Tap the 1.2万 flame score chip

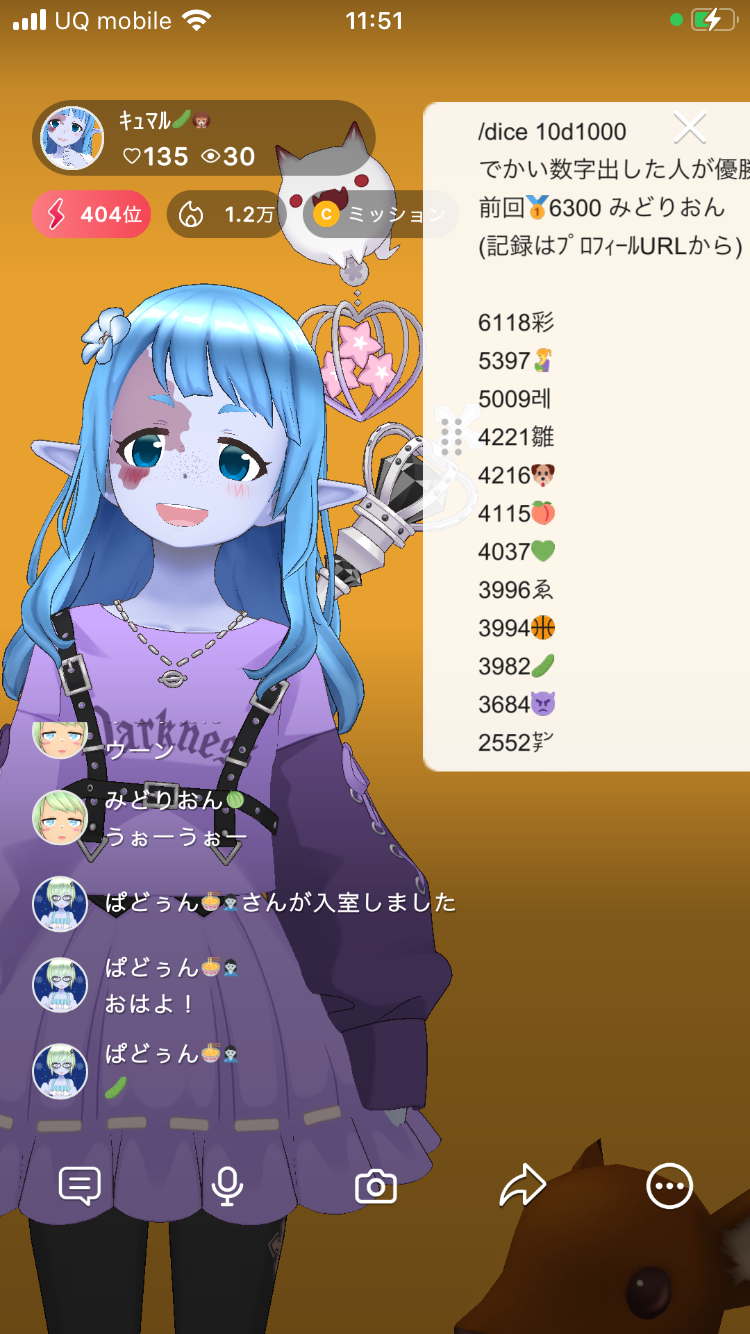coord(226,214)
